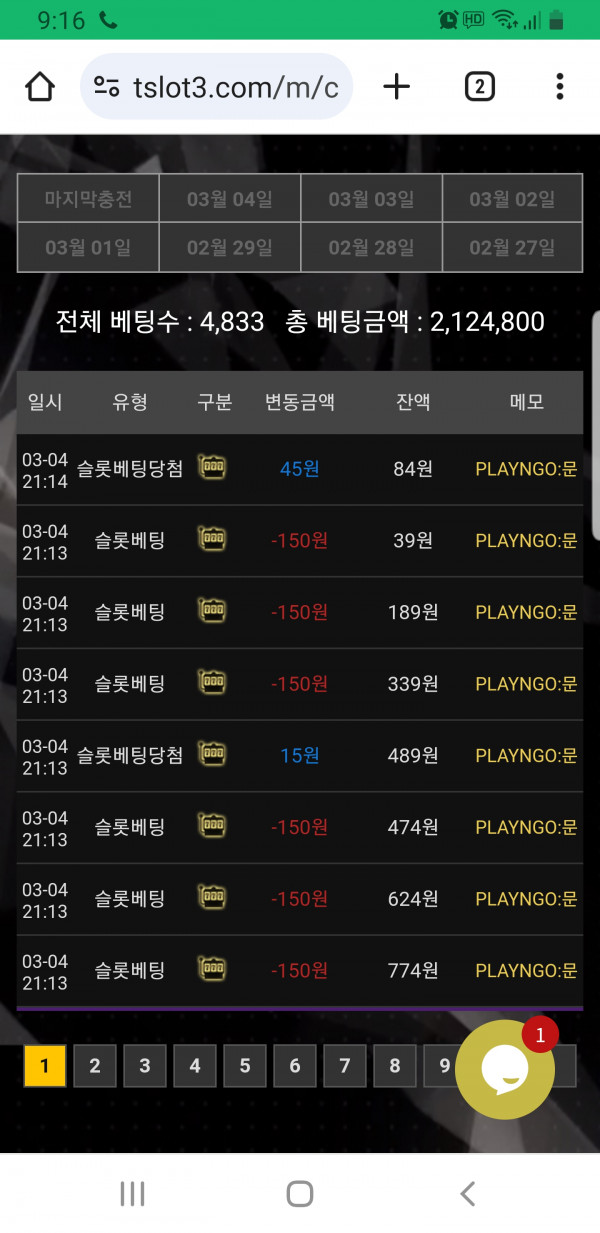Show records for 02월 27일
Viewport: 600px width, 1233px height.
point(512,247)
